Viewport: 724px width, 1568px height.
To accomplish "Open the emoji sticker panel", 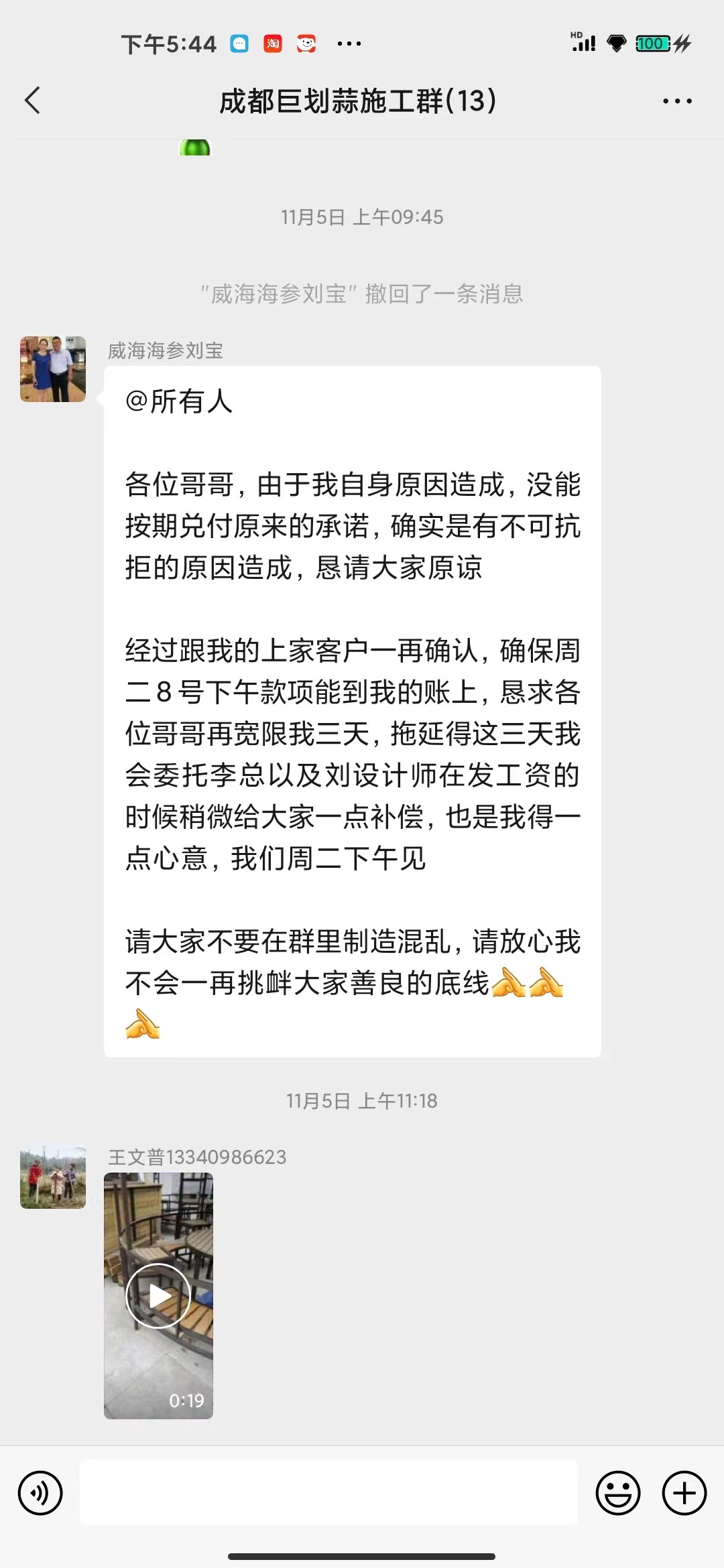I will pos(617,1493).
